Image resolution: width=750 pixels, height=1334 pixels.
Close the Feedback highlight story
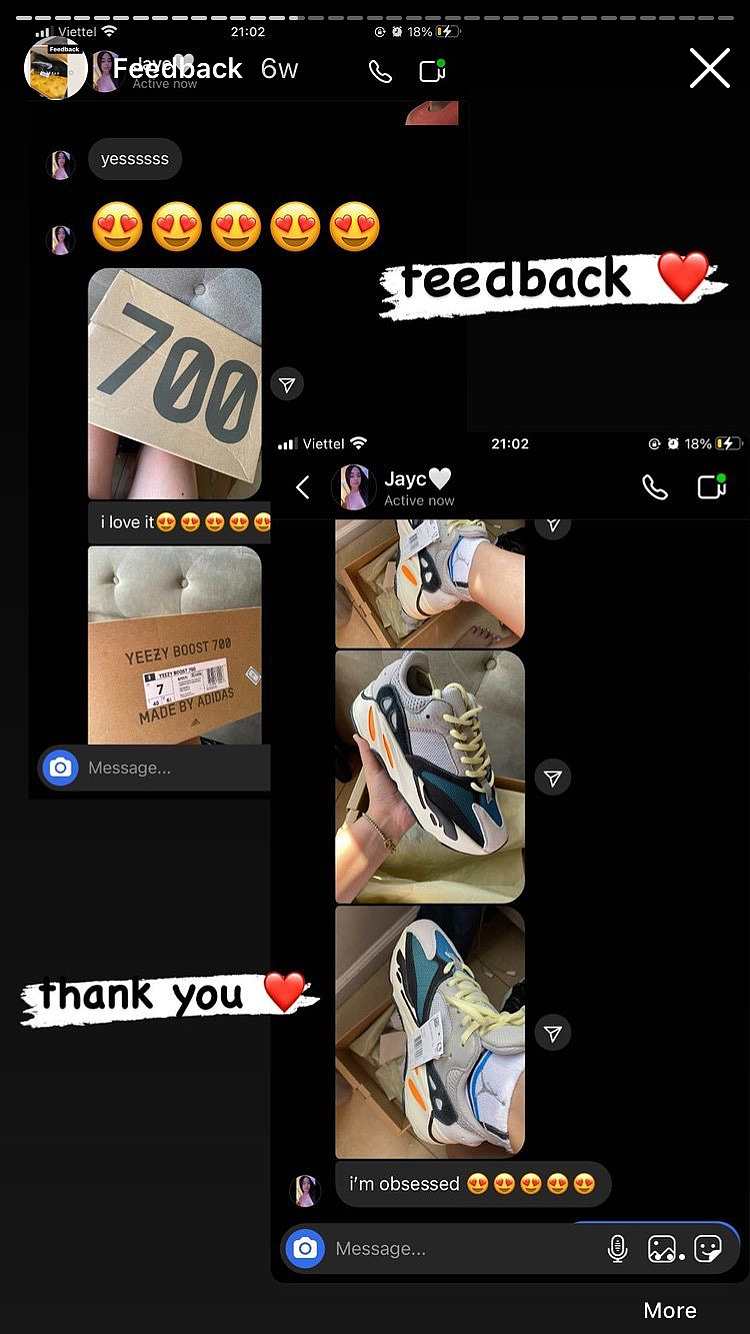click(710, 69)
